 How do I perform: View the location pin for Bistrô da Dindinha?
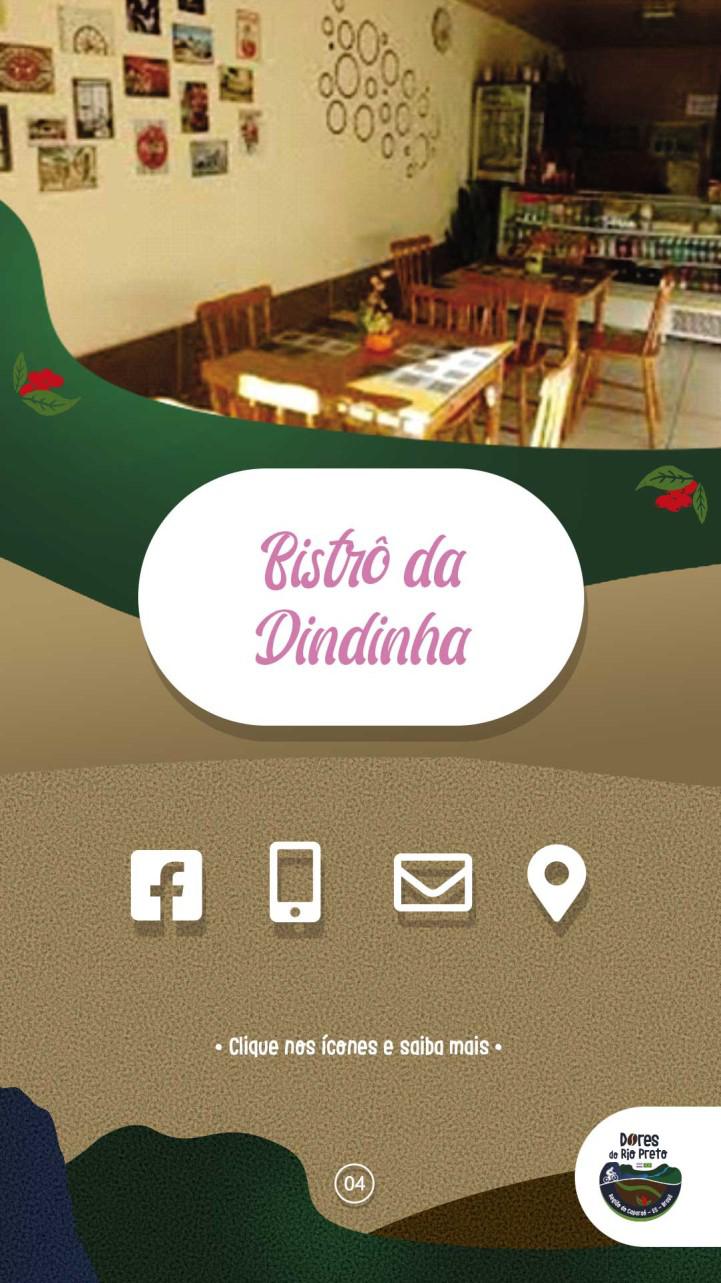[556, 881]
